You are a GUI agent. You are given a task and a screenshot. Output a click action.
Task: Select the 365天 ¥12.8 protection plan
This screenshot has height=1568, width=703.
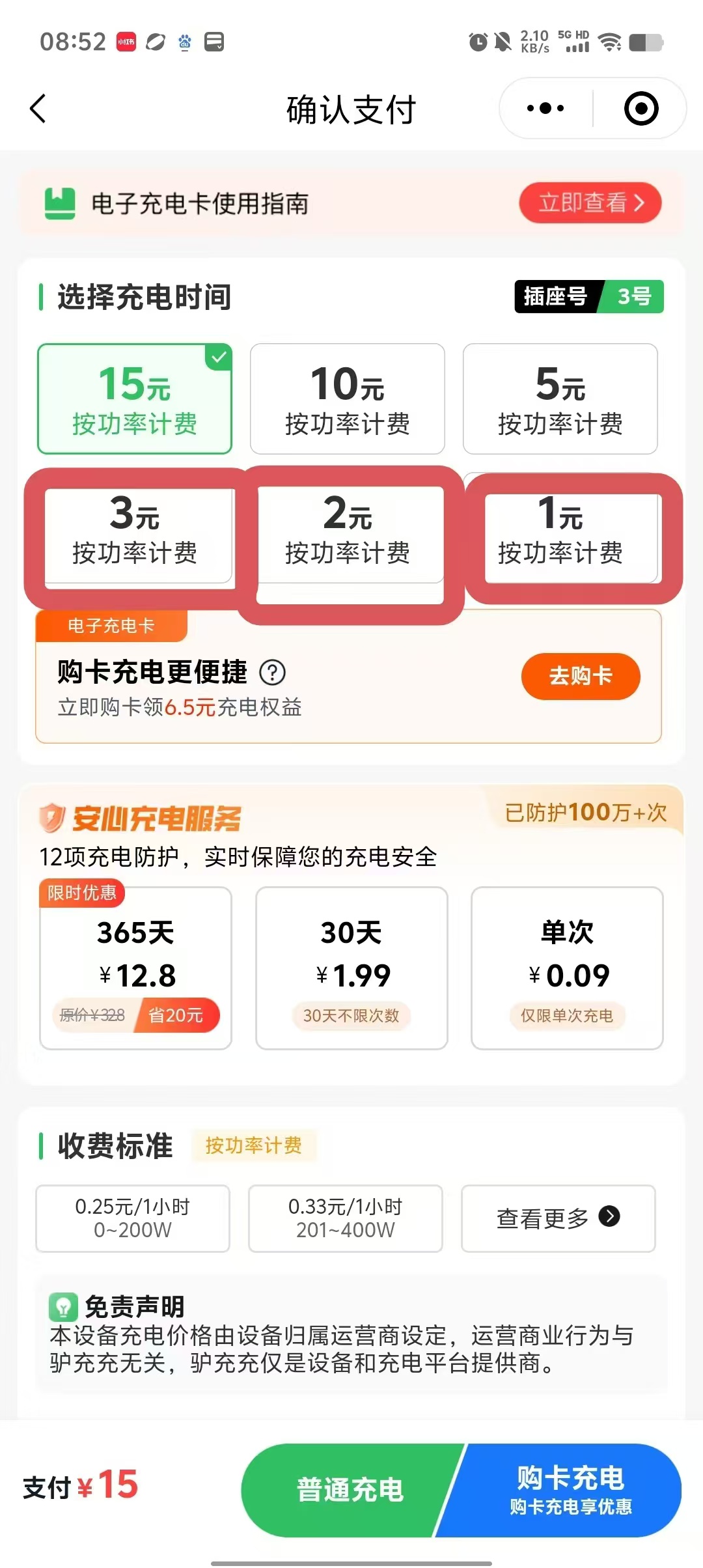pyautogui.click(x=135, y=967)
